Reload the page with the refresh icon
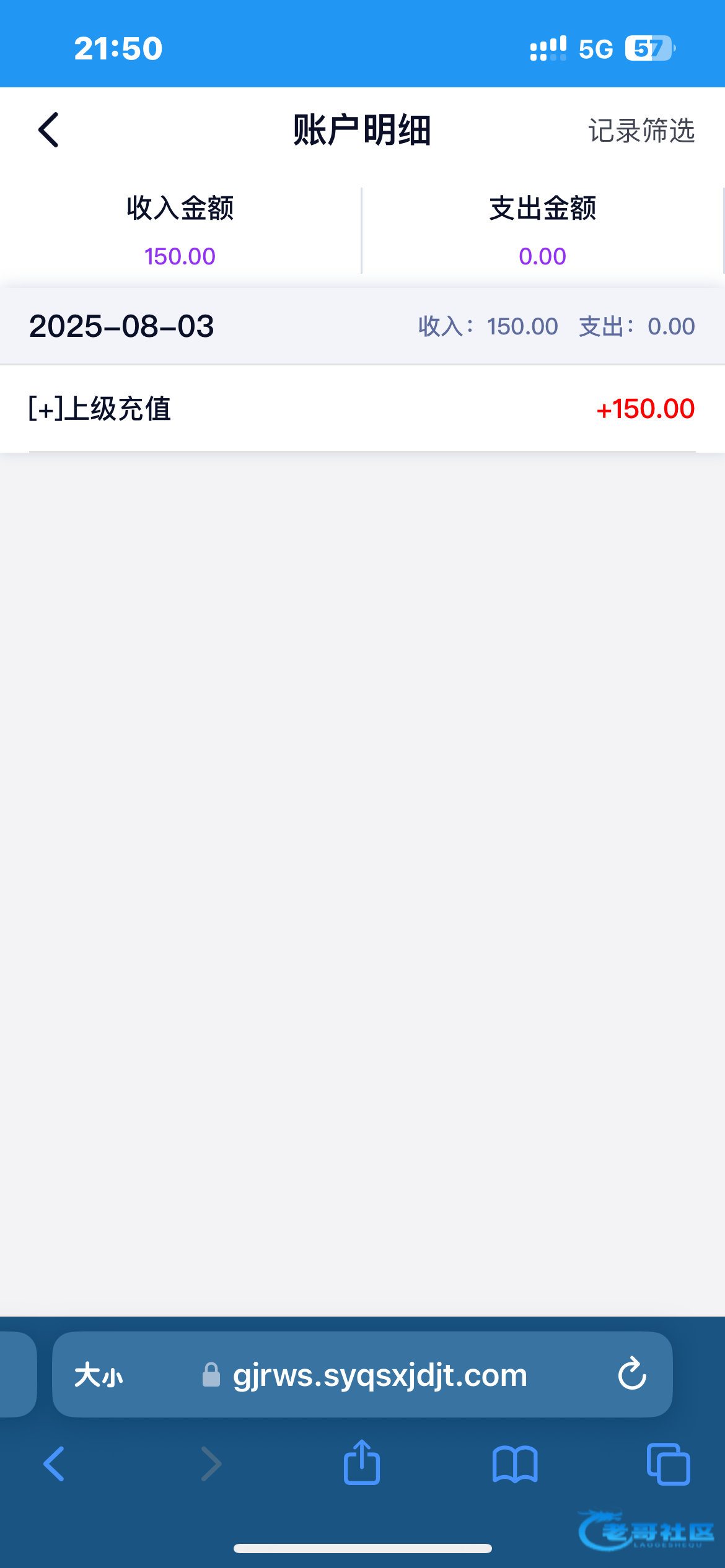This screenshot has width=725, height=1568. click(632, 1374)
